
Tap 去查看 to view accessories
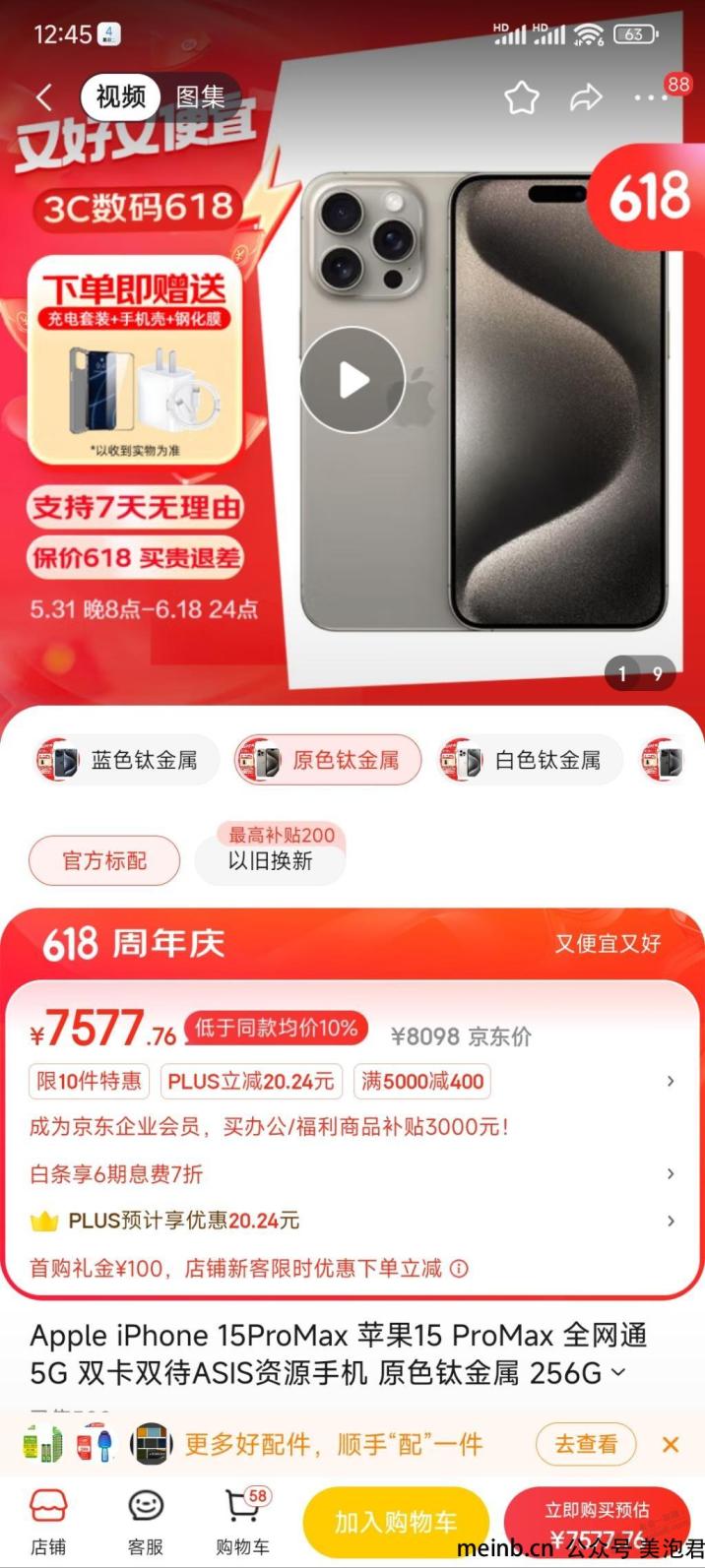pos(586,1445)
